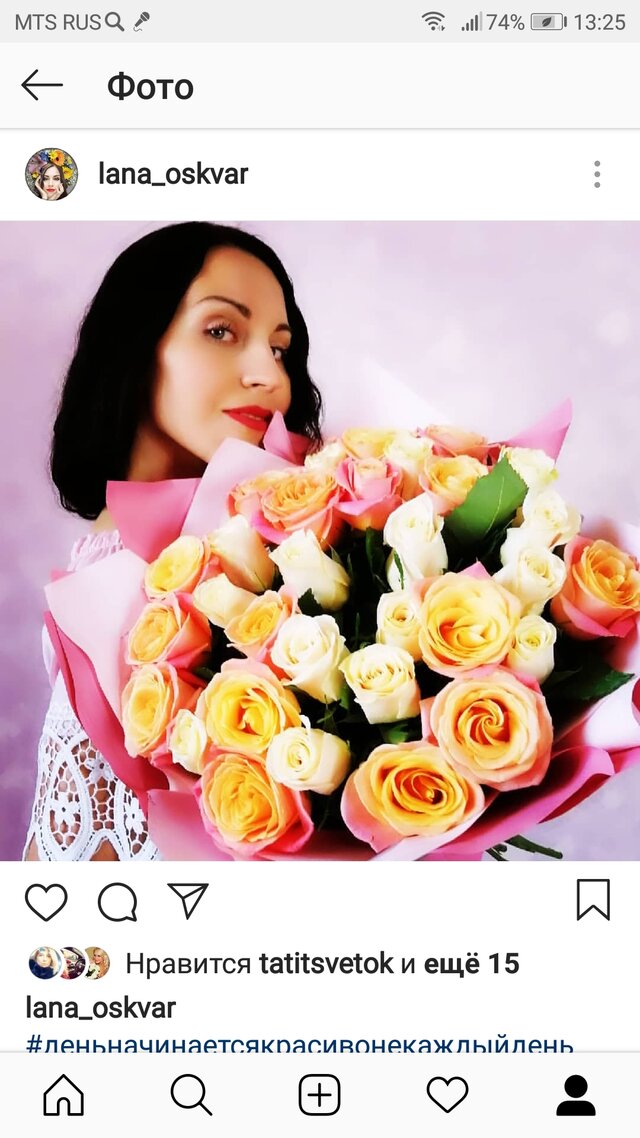The image size is (640, 1138).
Task: Like this post with the heart
Action: 46,902
